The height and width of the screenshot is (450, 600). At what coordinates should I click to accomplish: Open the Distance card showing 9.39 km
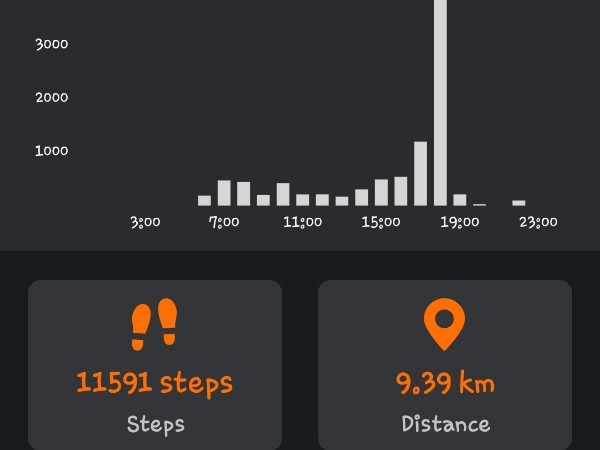[445, 365]
